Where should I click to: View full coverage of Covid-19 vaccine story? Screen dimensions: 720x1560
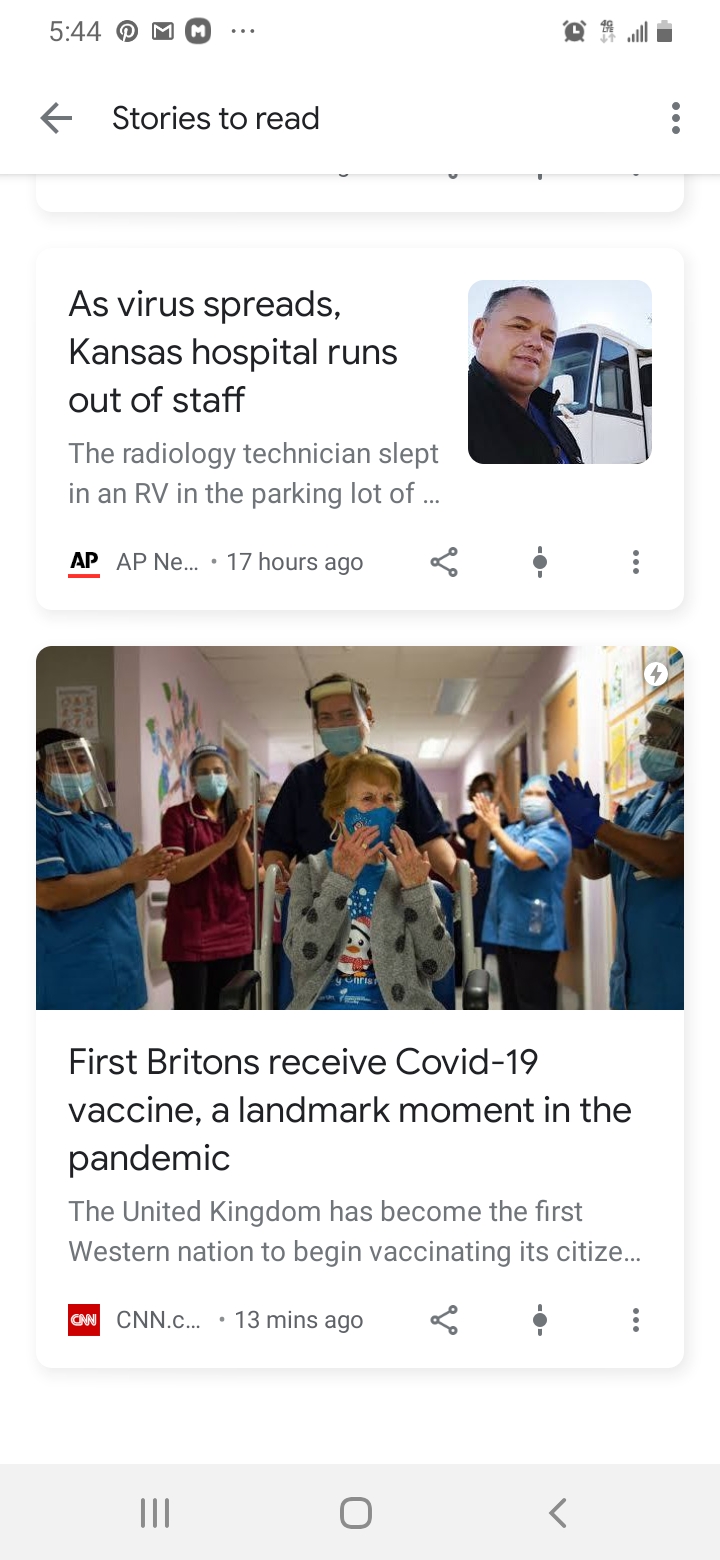pyautogui.click(x=540, y=1320)
